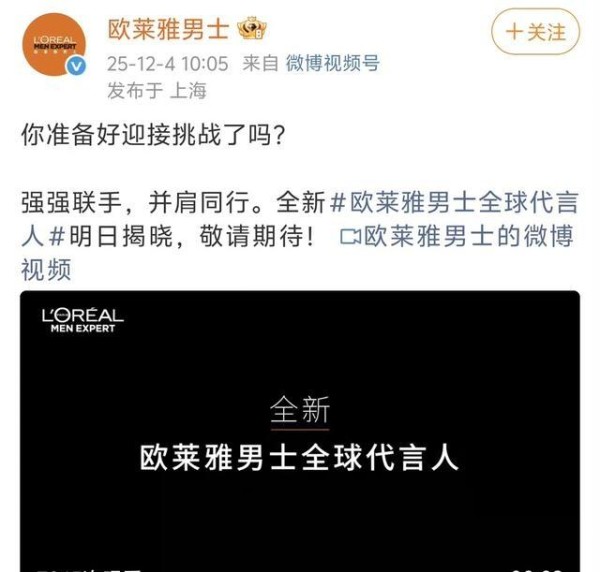
Task: Open the 微博视频号 source link
Action: tap(333, 63)
